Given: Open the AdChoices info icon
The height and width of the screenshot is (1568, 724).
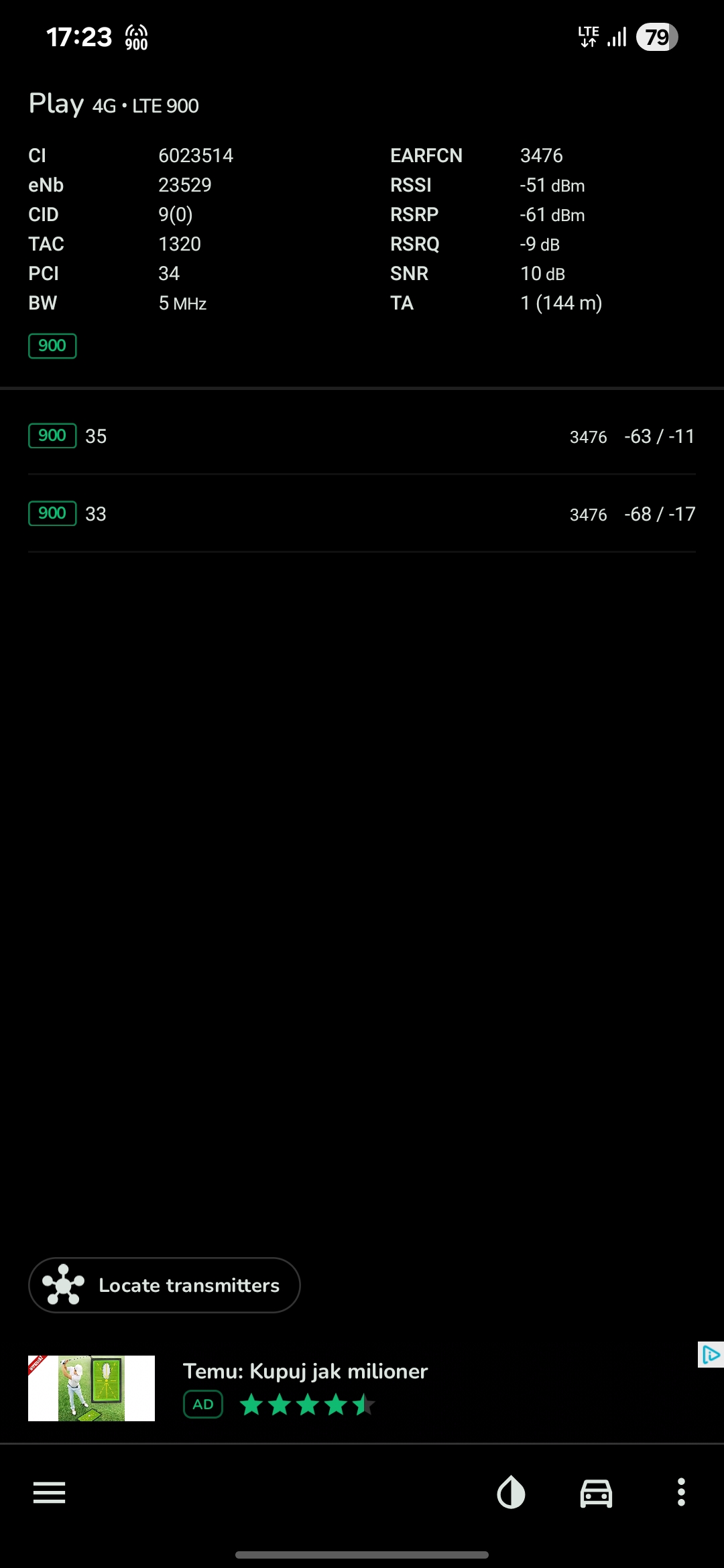Looking at the screenshot, I should coord(711,1355).
